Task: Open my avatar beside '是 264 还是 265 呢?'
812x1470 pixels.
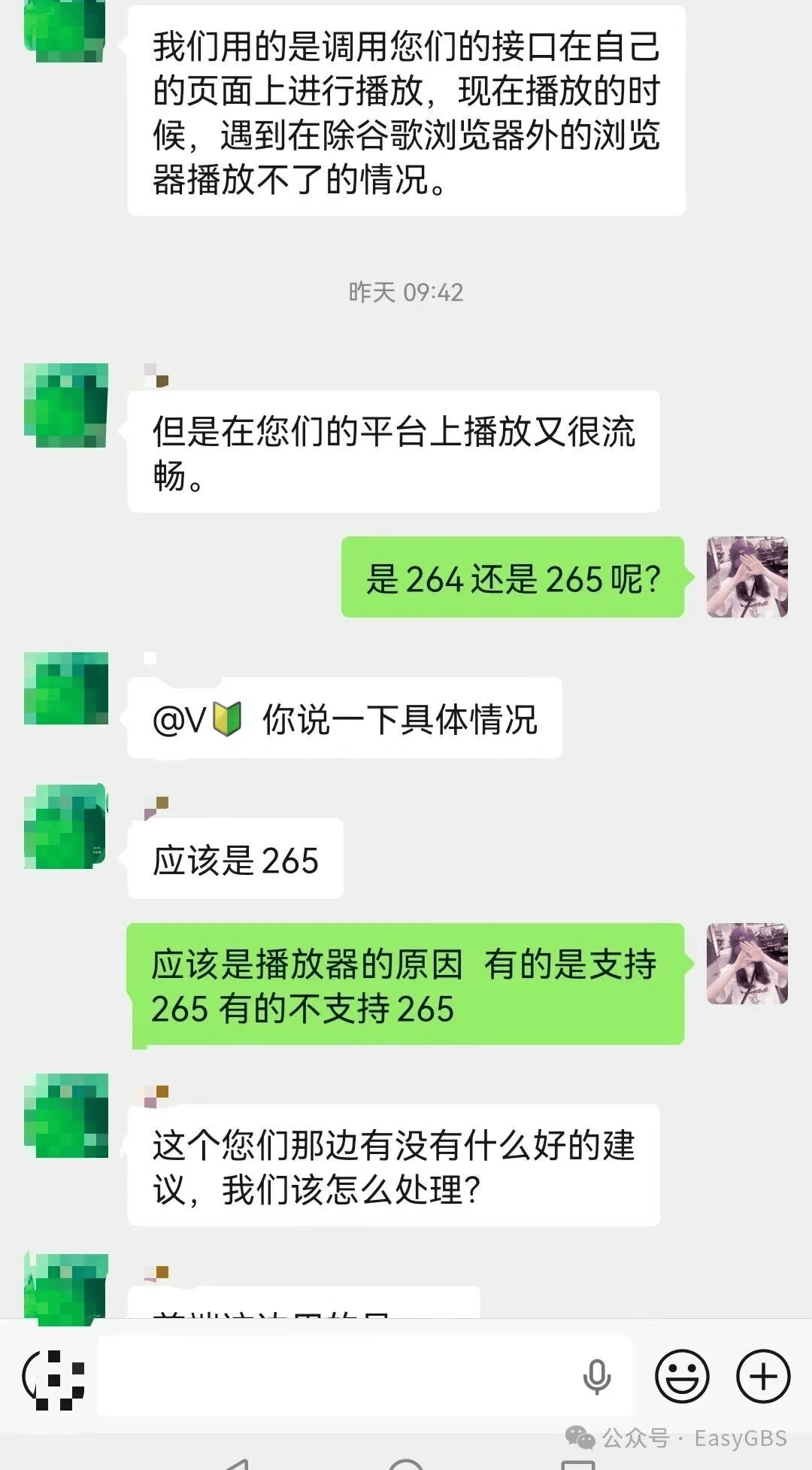Action: 747,577
